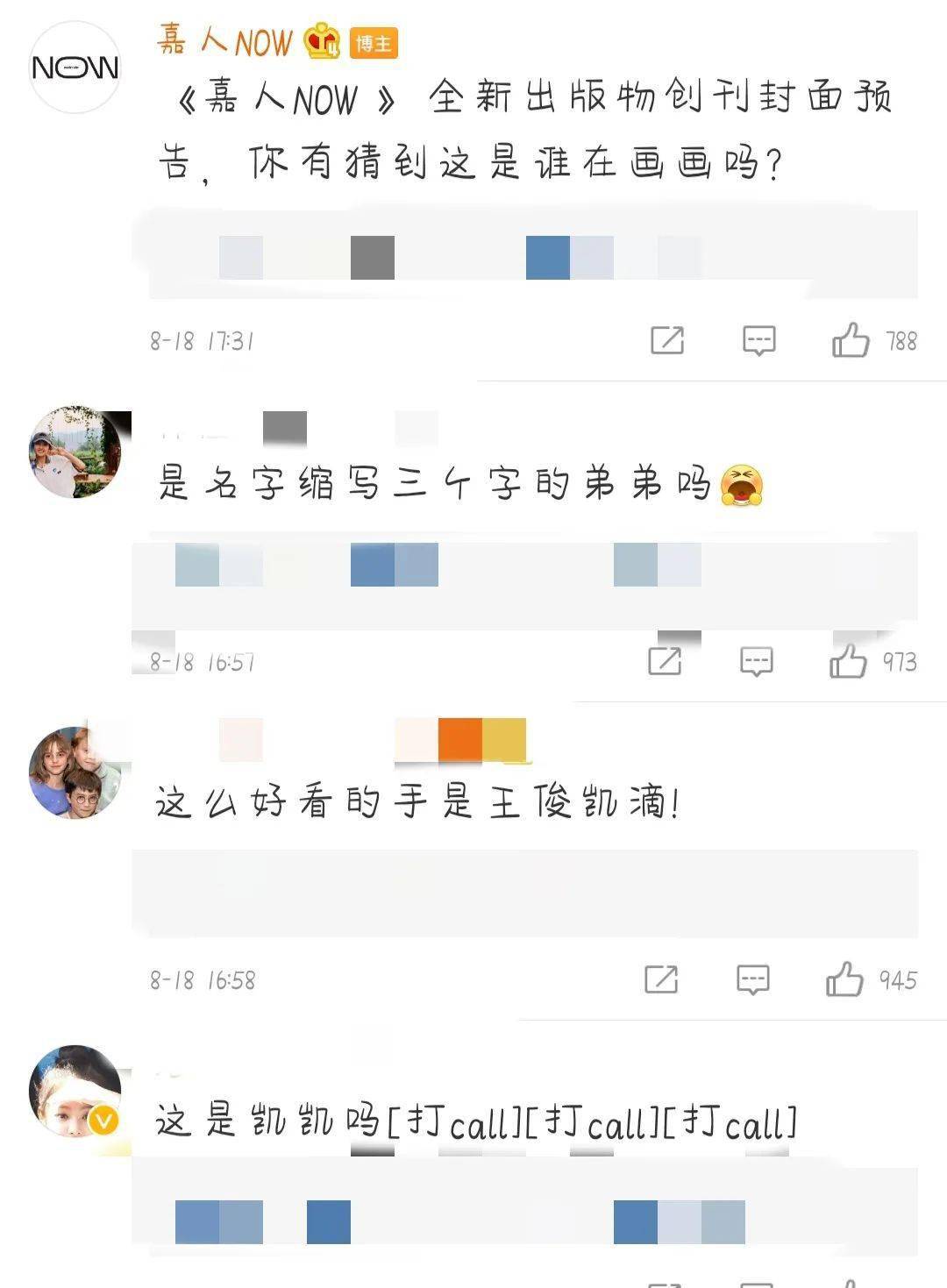
Task: Reply to the comment posted at 16:57
Action: pos(756,661)
